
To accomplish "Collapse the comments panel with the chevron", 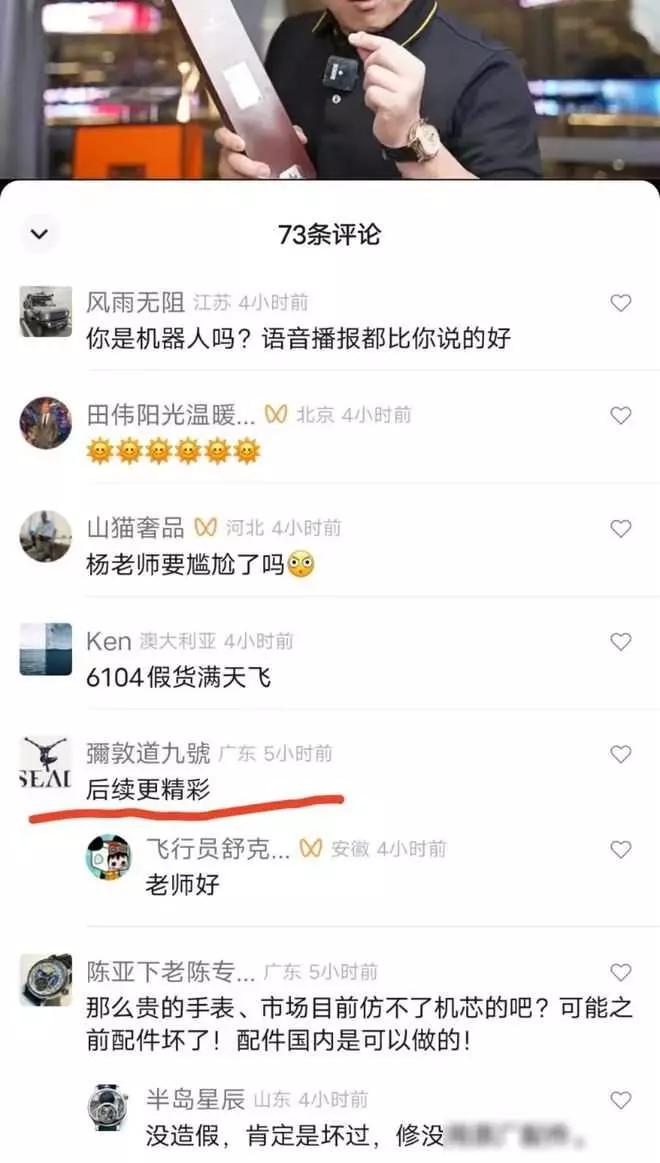I will (x=39, y=234).
